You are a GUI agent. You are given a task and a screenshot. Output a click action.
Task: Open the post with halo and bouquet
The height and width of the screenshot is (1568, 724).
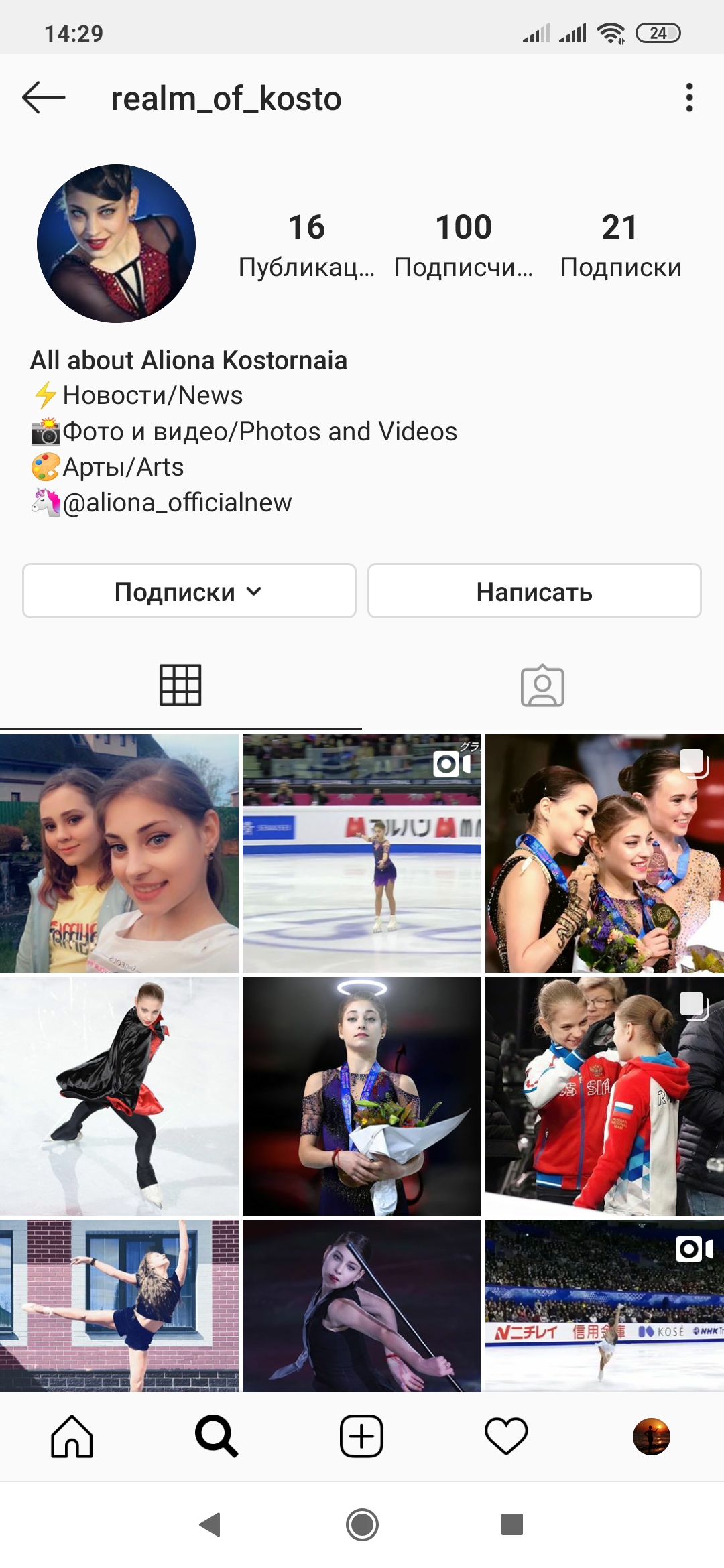(362, 1096)
